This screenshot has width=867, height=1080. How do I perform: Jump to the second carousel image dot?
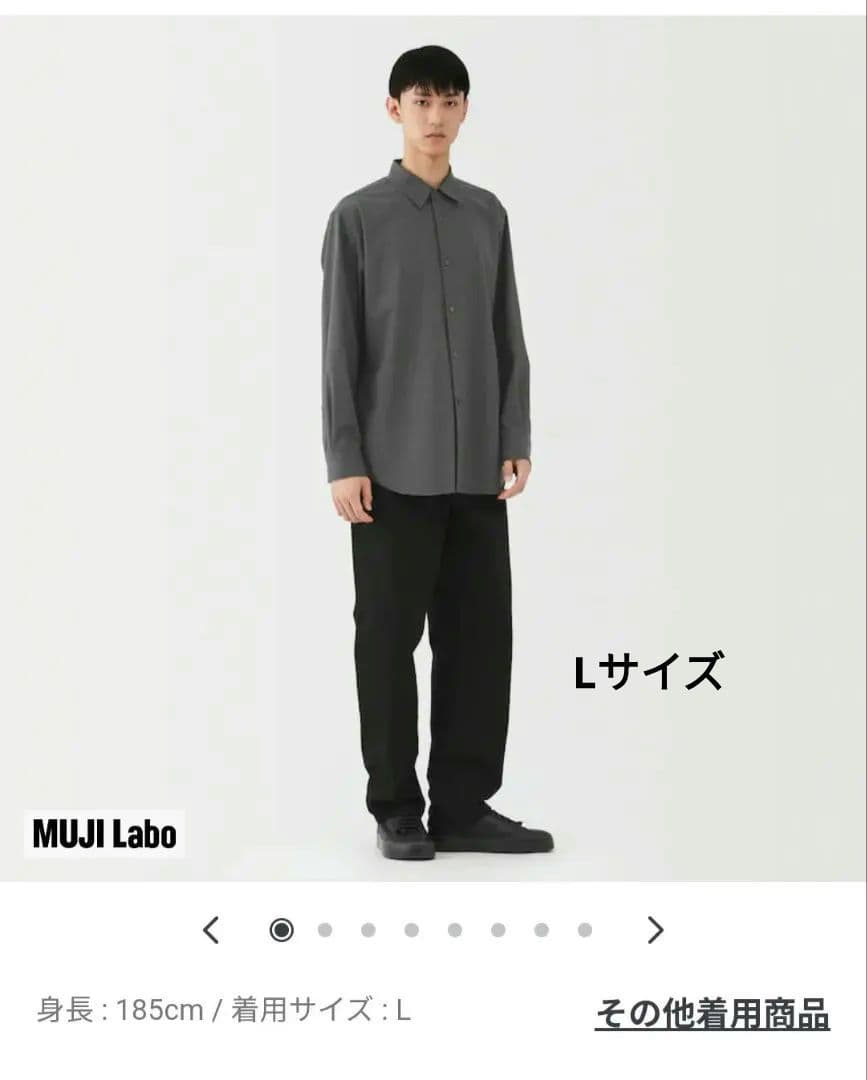(324, 929)
